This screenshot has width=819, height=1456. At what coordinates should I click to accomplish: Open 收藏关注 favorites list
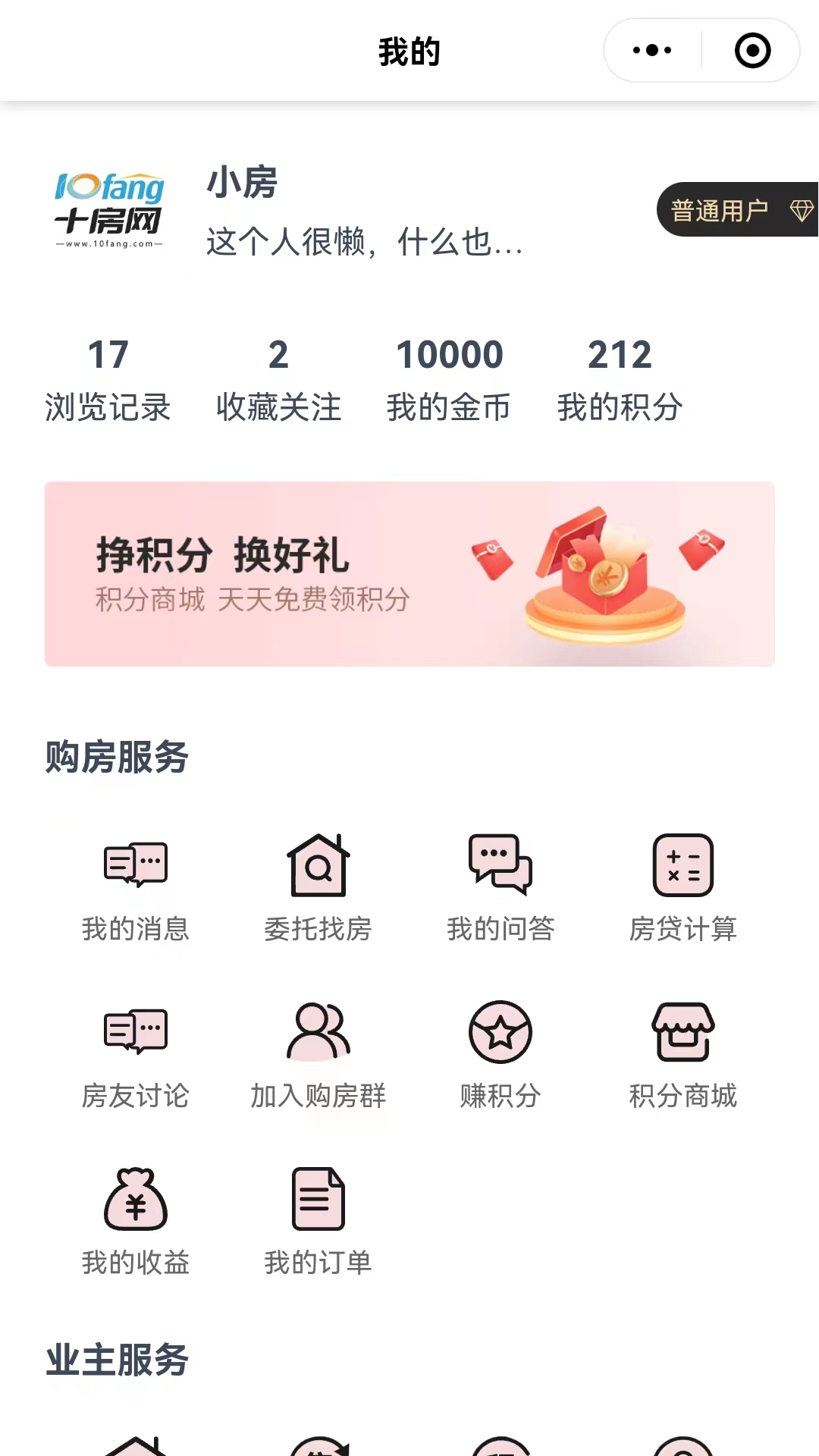[x=278, y=379]
